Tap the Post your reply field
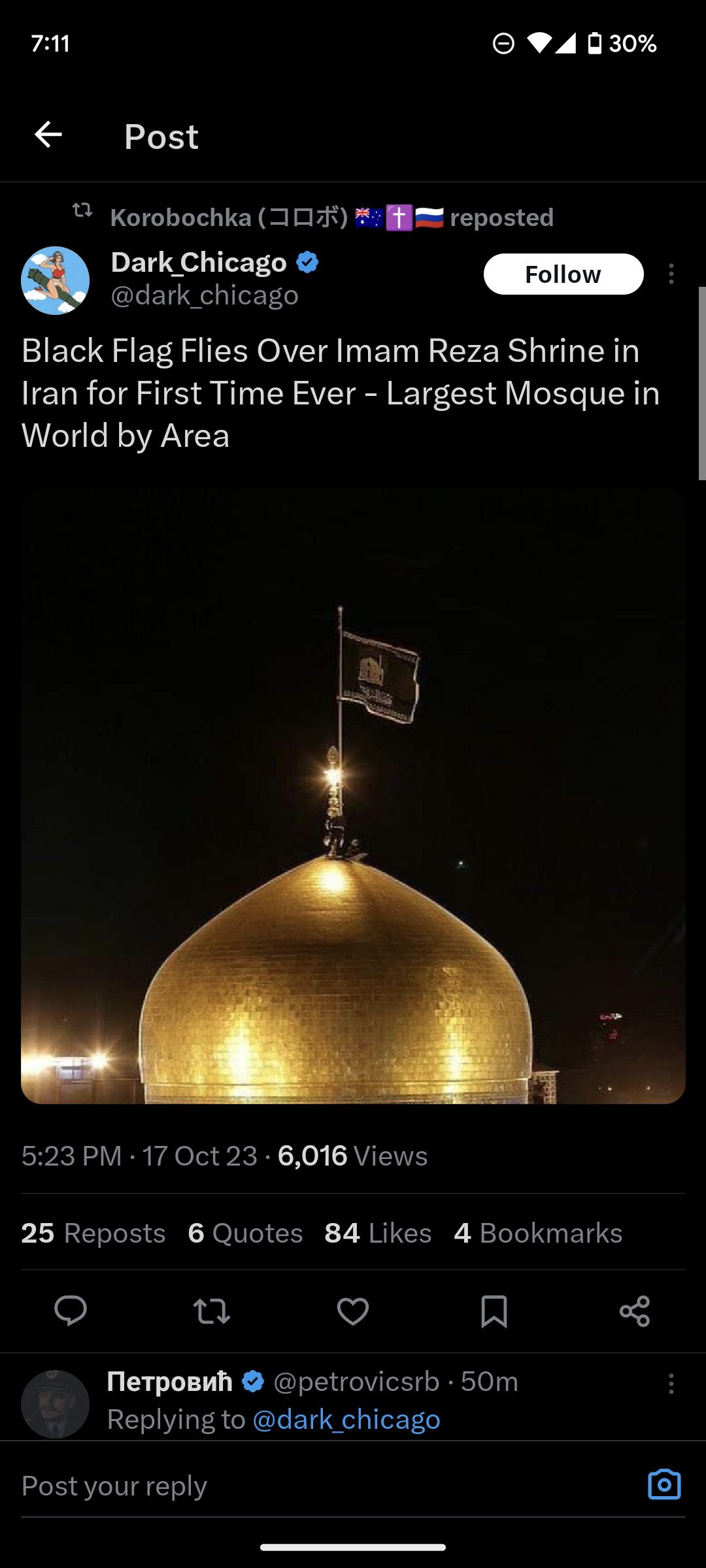The image size is (706, 1568). [x=327, y=1486]
